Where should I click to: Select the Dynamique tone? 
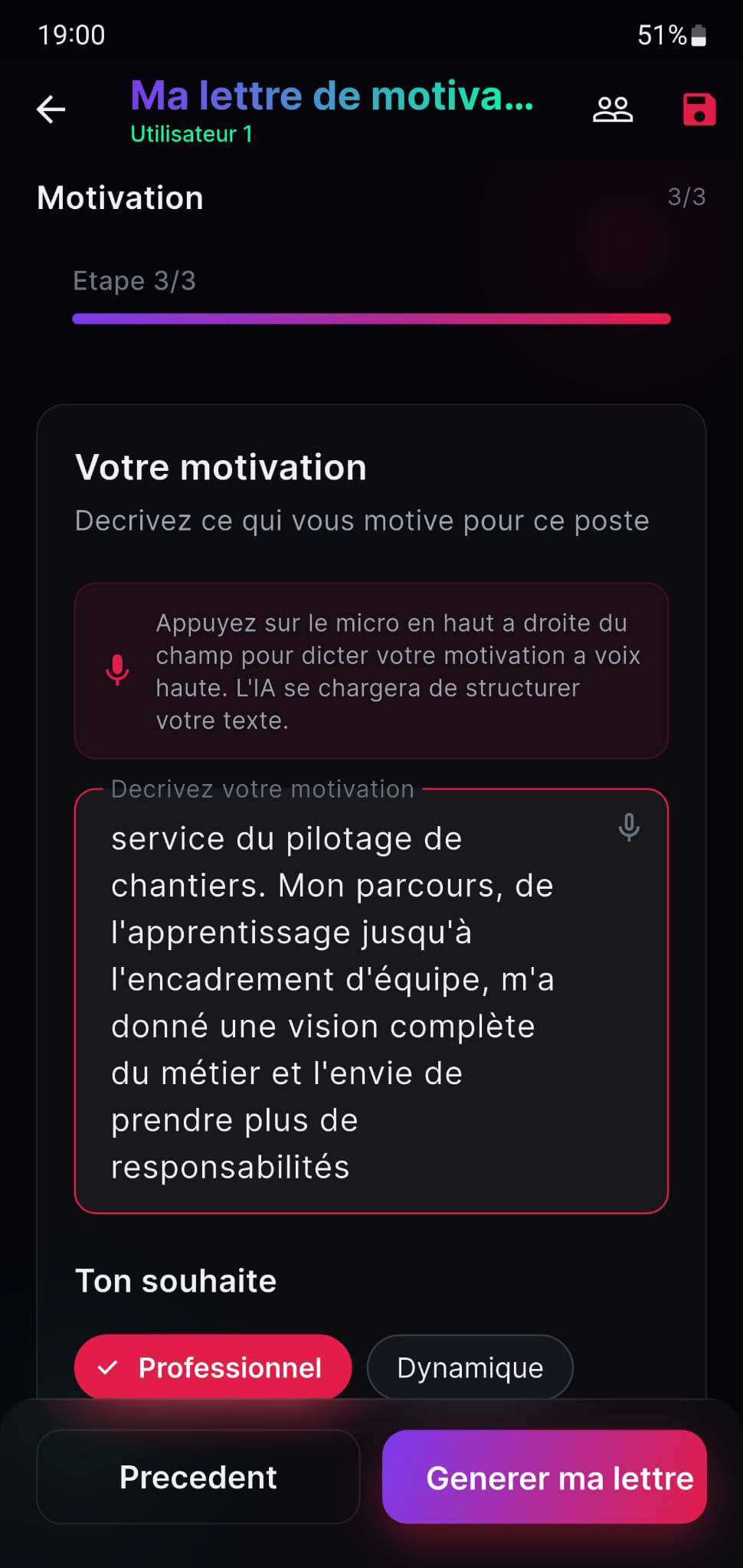point(470,1367)
